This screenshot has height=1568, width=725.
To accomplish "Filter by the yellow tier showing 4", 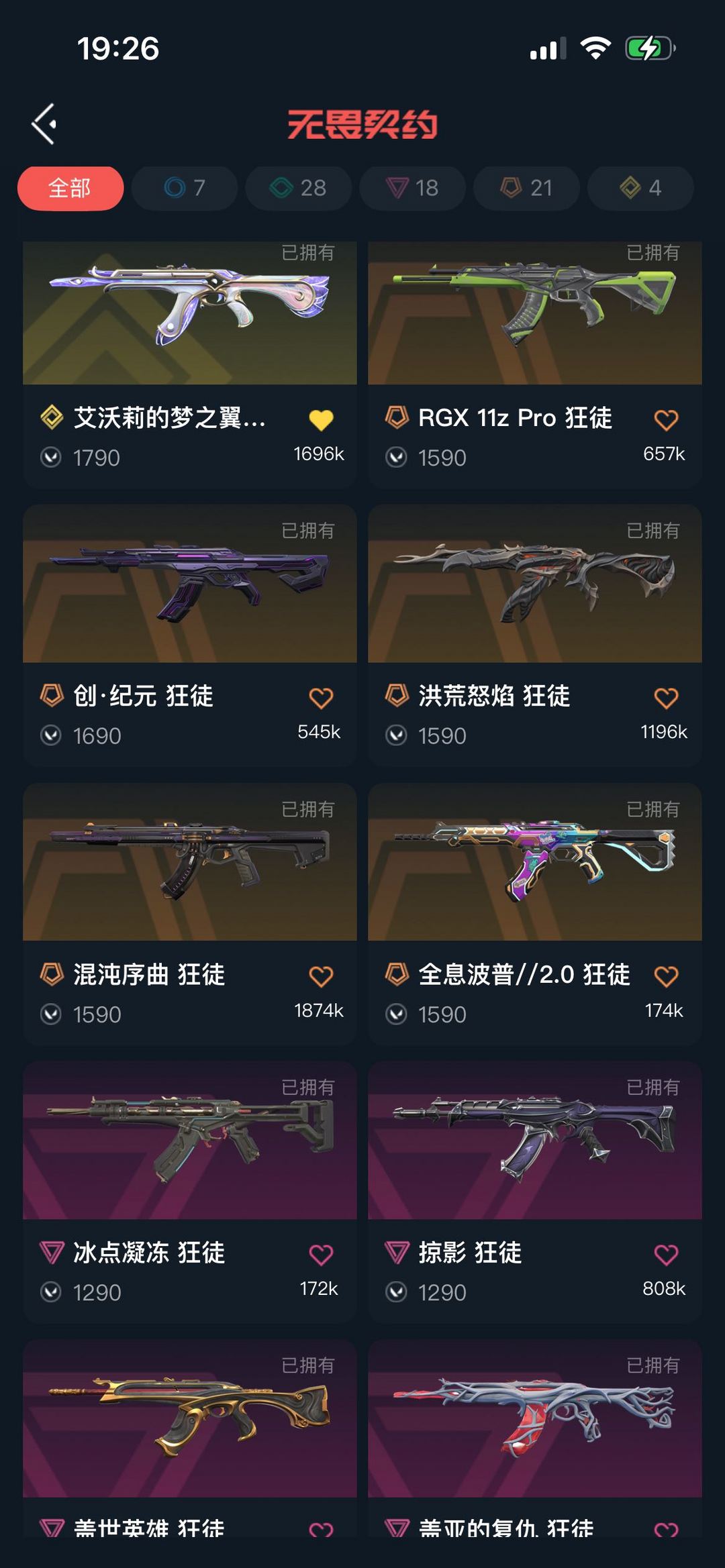I will click(640, 188).
